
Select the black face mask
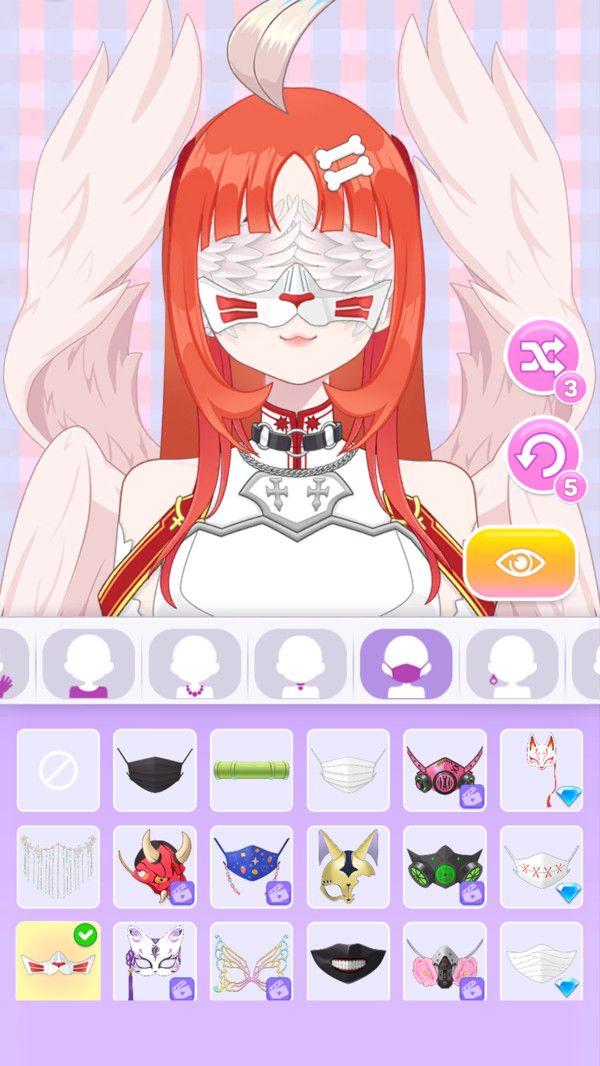pyautogui.click(x=155, y=770)
